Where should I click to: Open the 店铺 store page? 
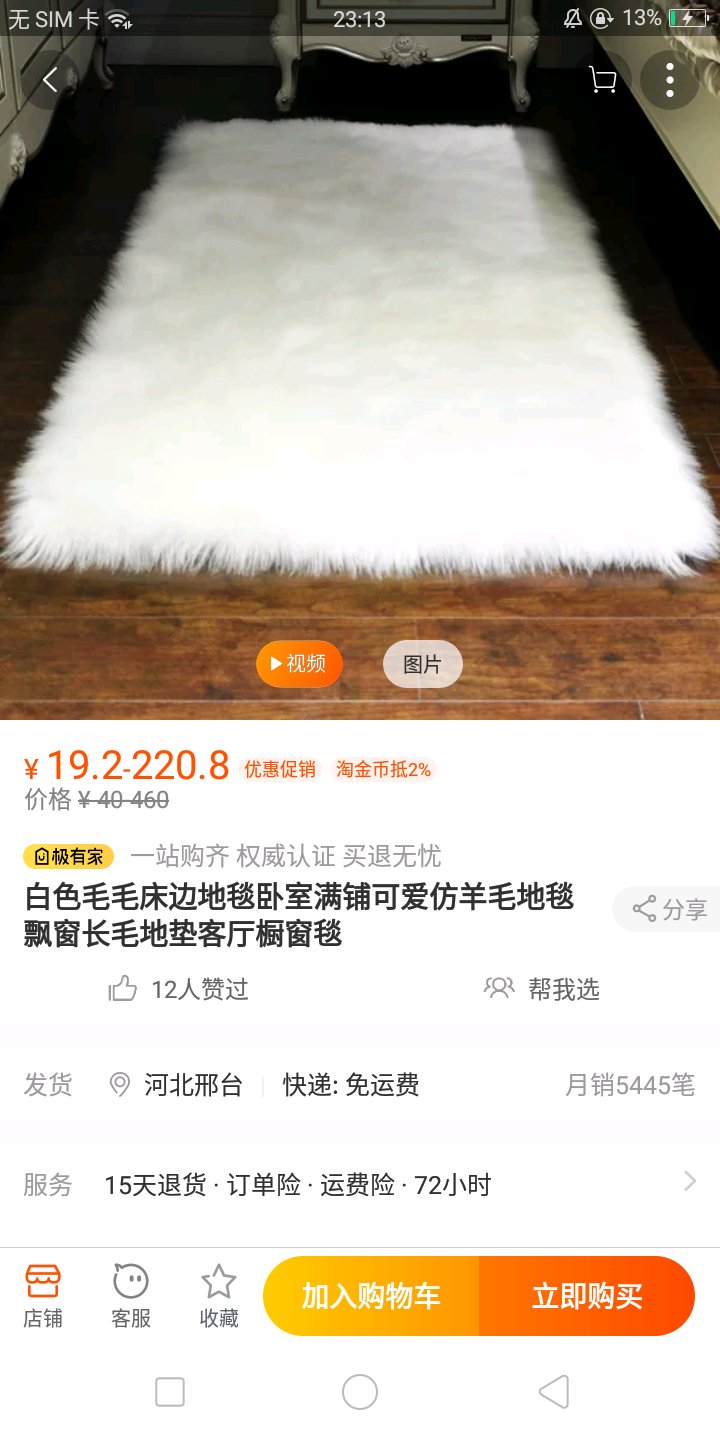coord(43,1295)
